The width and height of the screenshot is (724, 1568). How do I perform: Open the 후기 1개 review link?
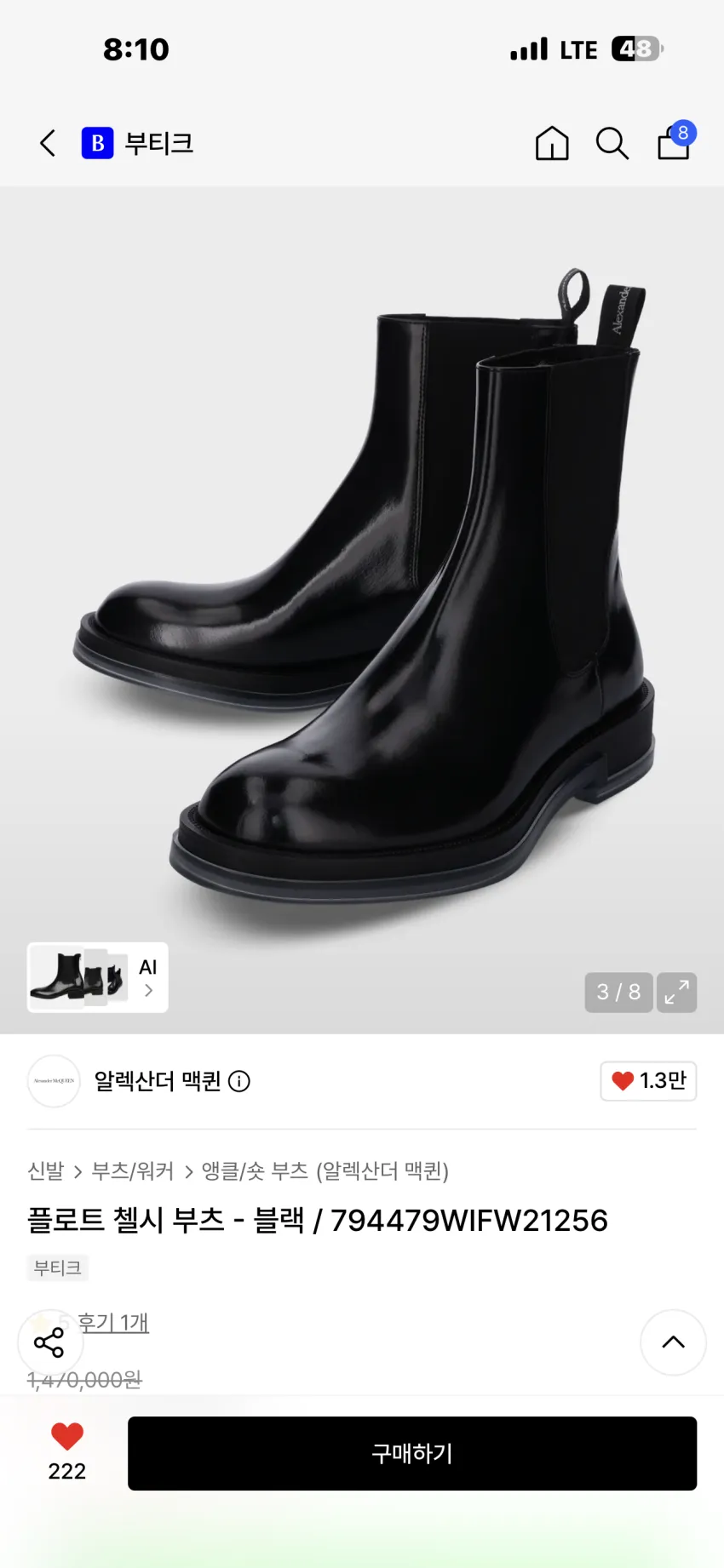(x=113, y=1323)
